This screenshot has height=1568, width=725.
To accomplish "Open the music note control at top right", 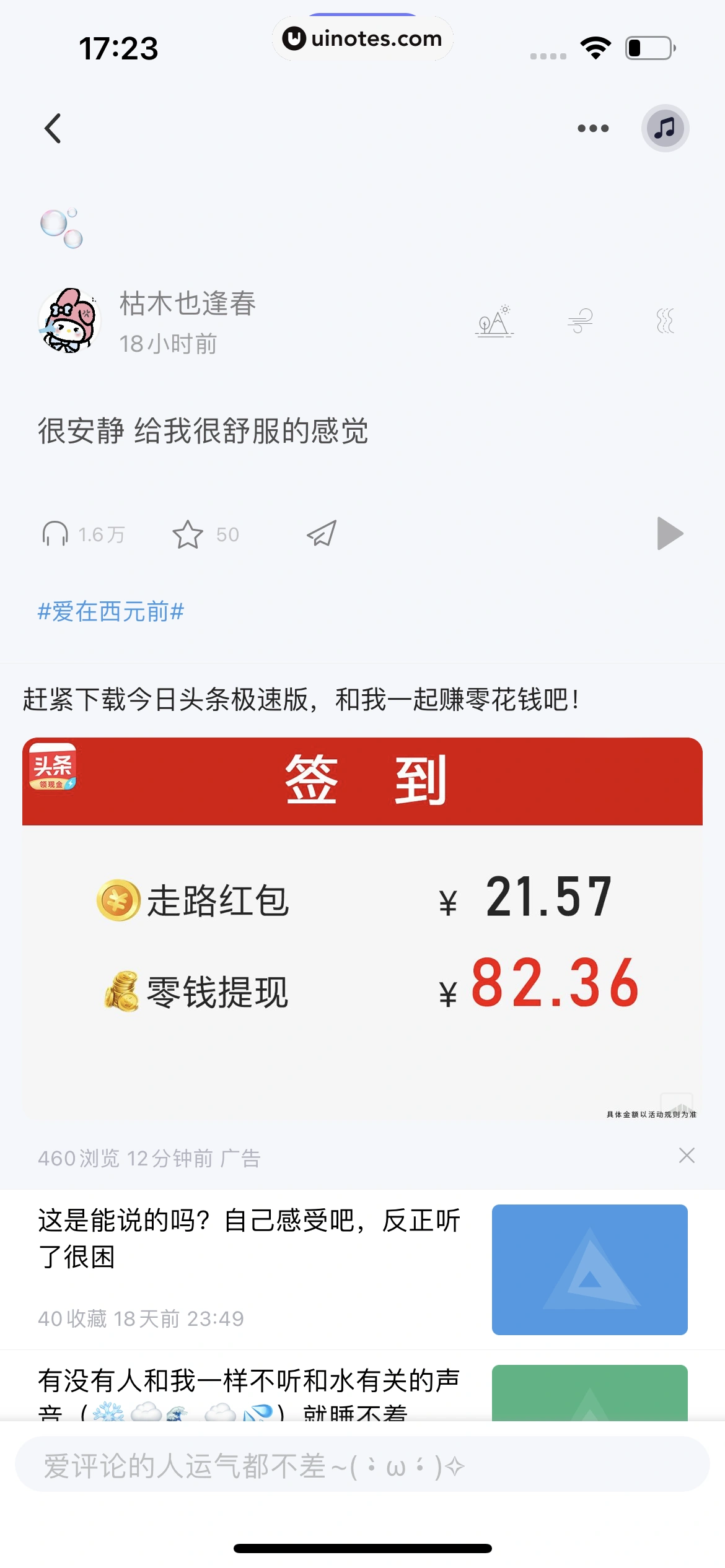I will tap(664, 128).
